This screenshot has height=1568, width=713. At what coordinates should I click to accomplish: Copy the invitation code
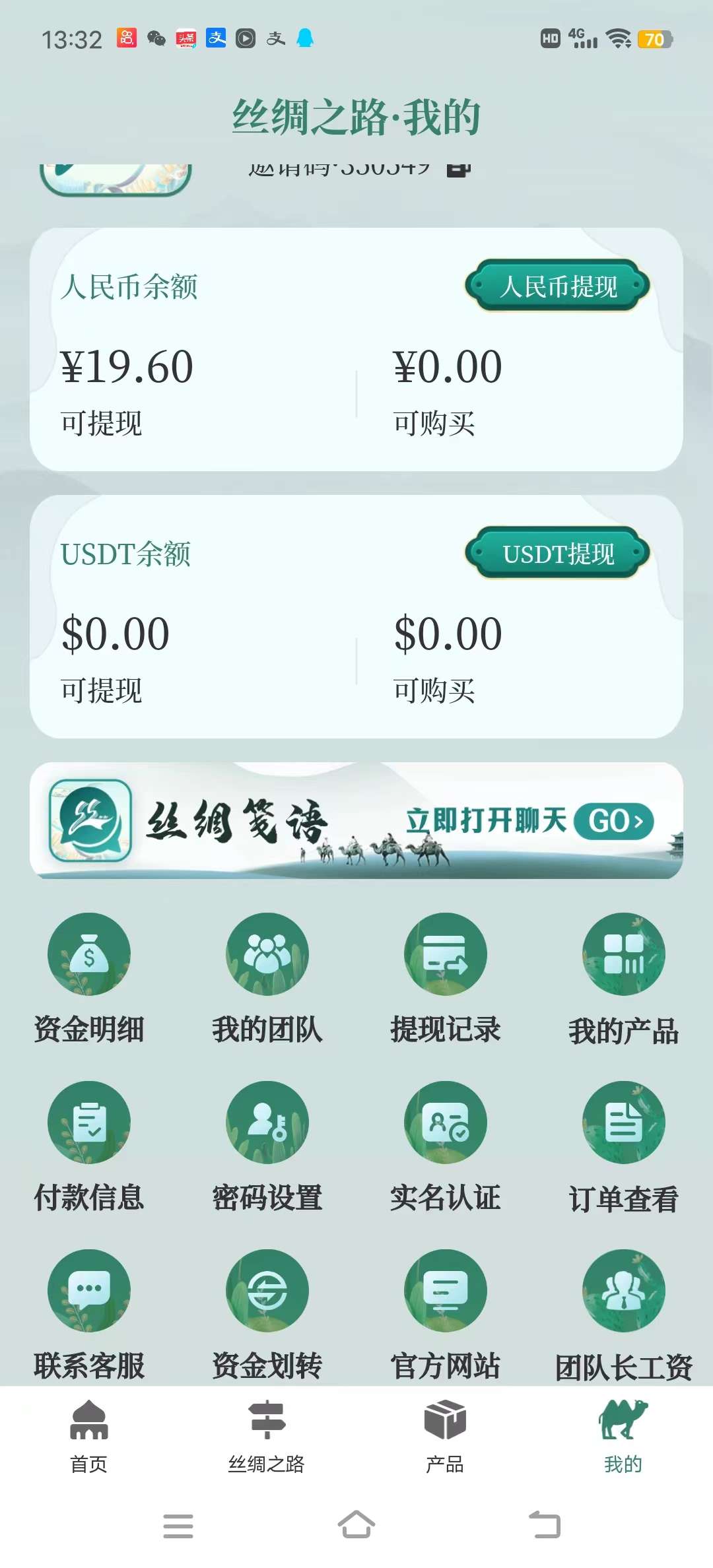[x=458, y=170]
